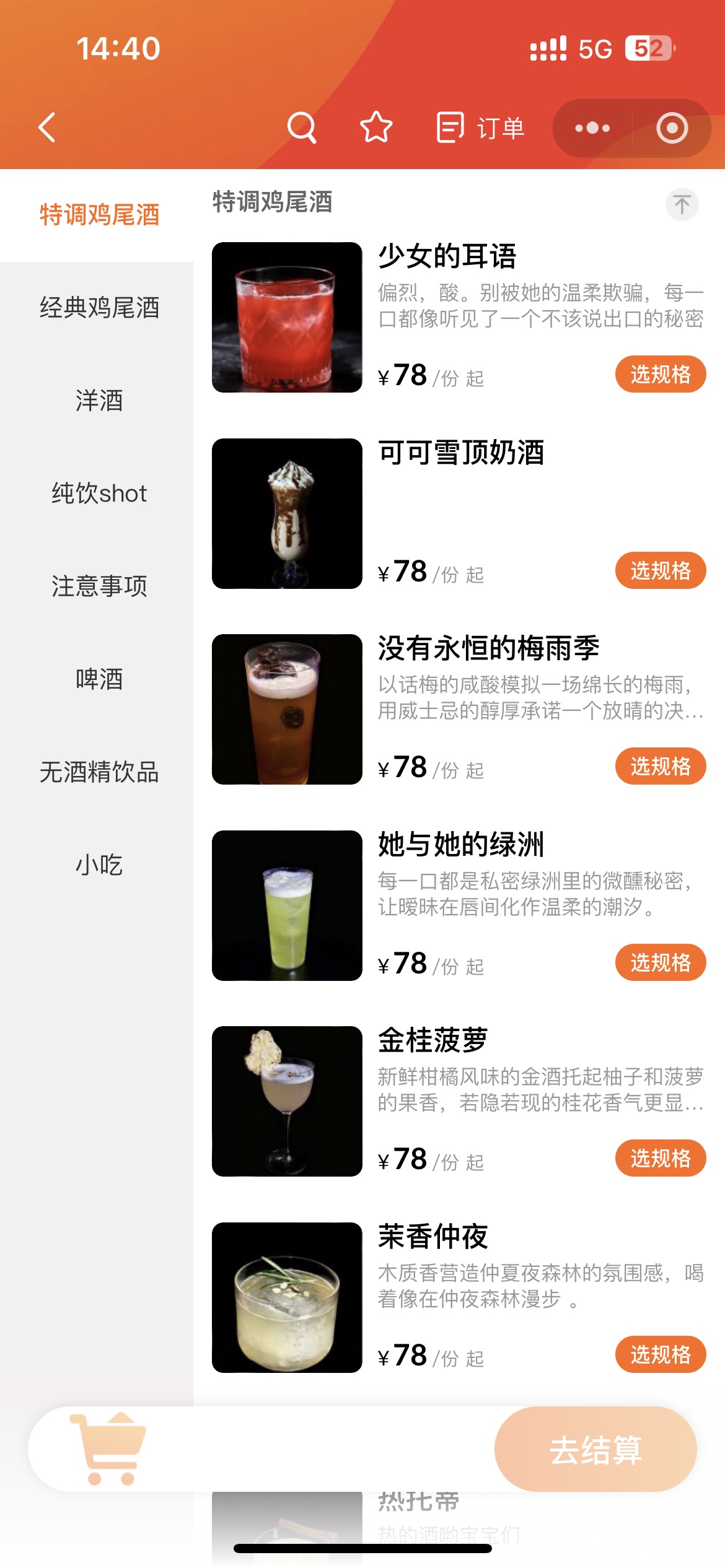Choose specs for 少女的耳语
The width and height of the screenshot is (725, 1568).
point(661,374)
